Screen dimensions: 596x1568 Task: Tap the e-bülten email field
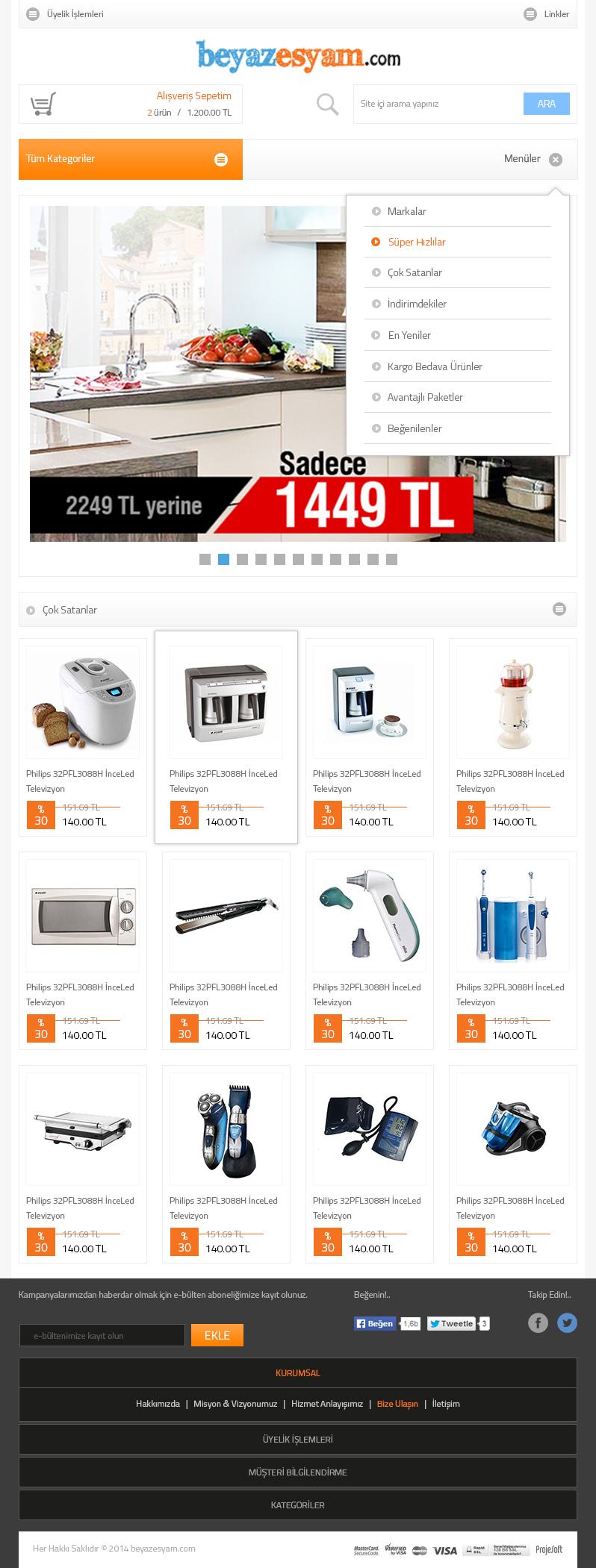[x=102, y=1335]
